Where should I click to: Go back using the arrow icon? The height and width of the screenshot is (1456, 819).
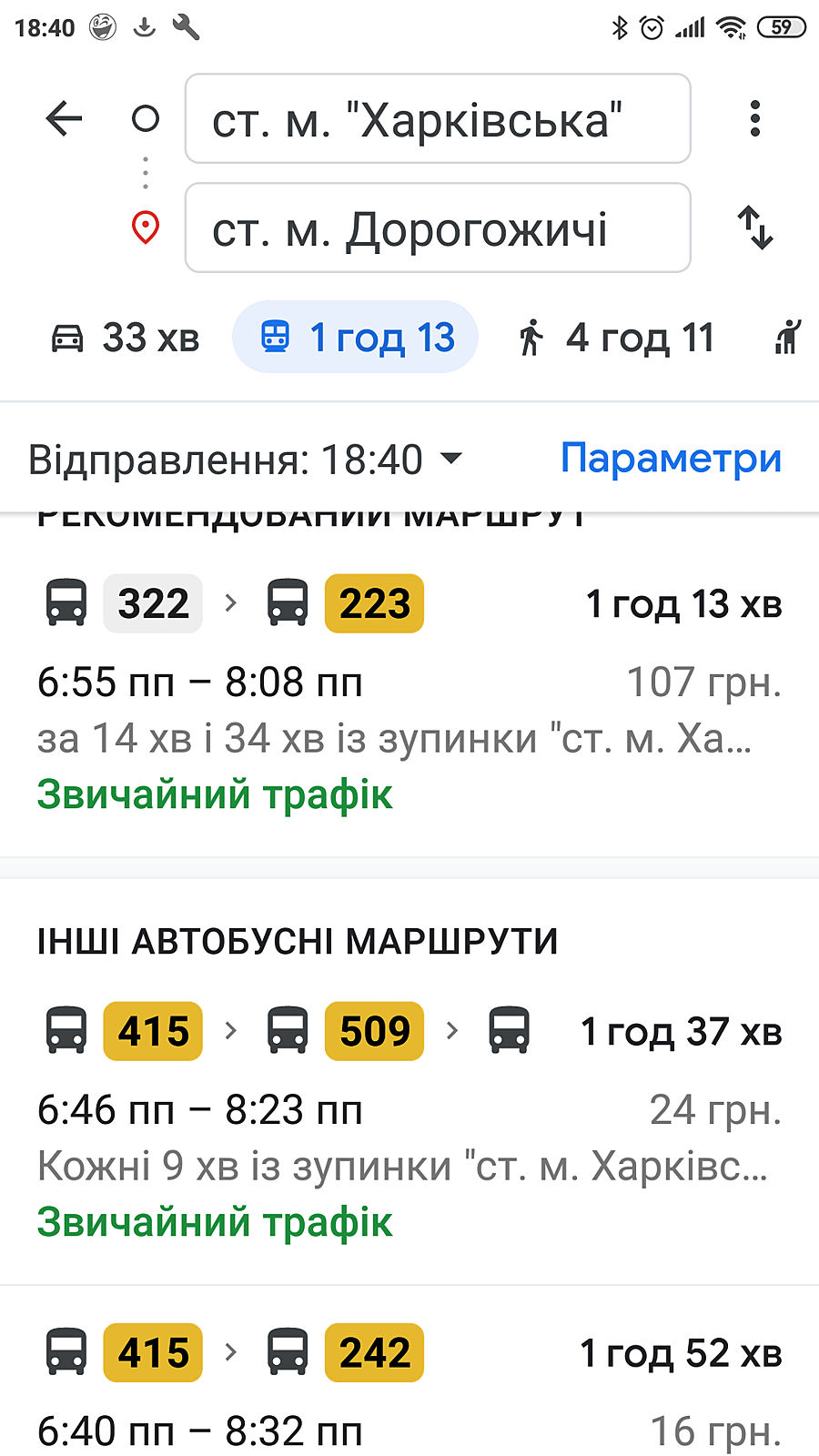64,118
